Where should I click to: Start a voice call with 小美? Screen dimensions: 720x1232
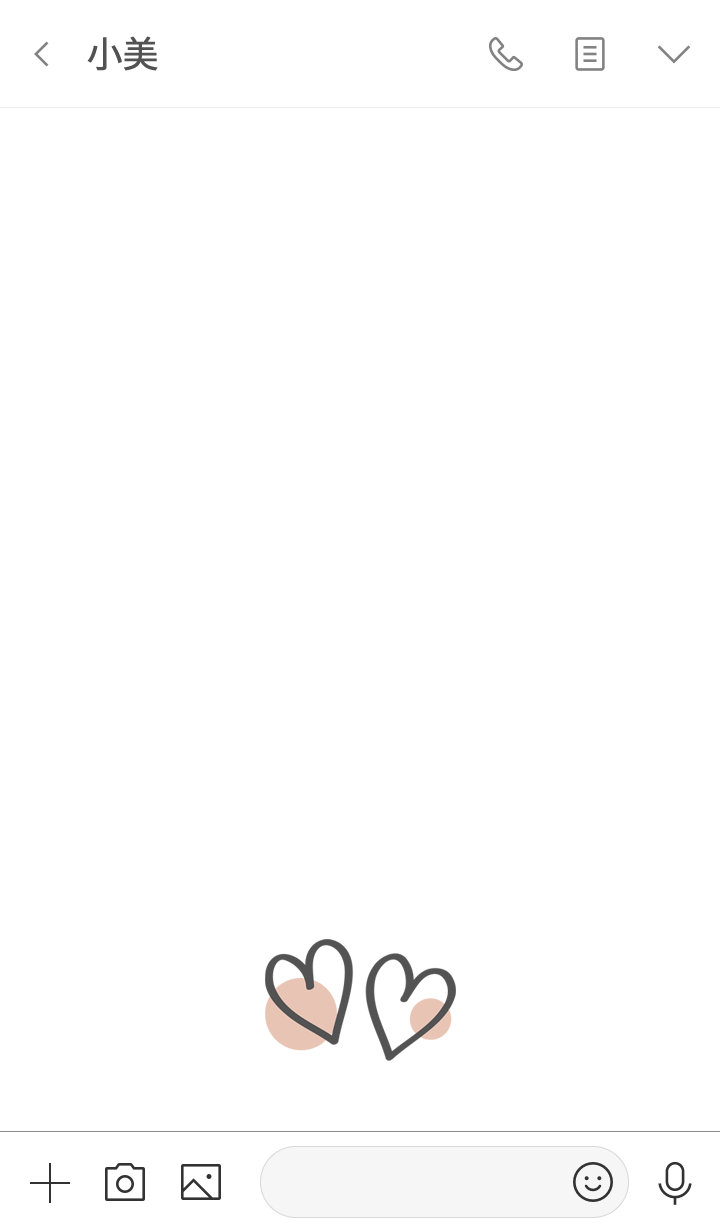(x=505, y=54)
